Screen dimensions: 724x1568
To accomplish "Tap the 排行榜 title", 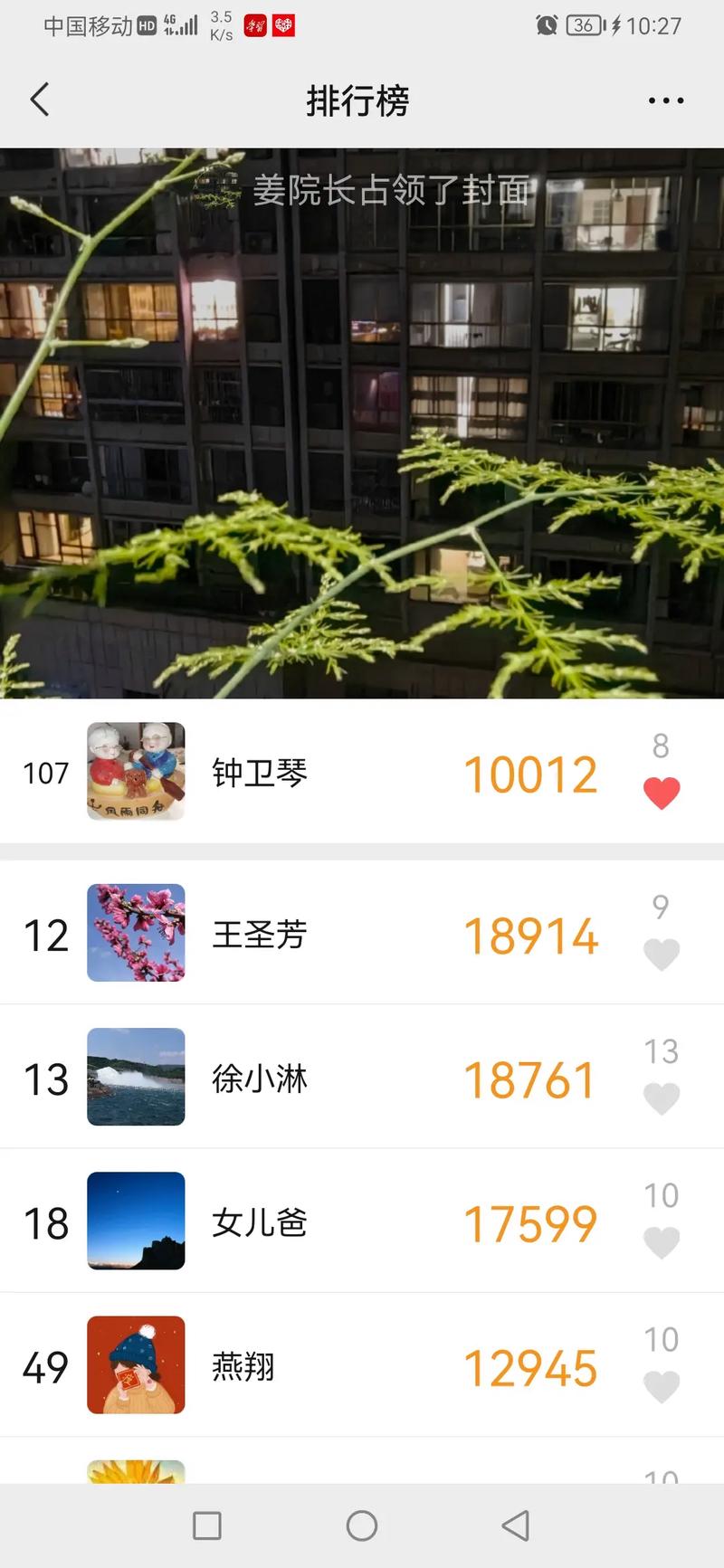I will point(358,100).
